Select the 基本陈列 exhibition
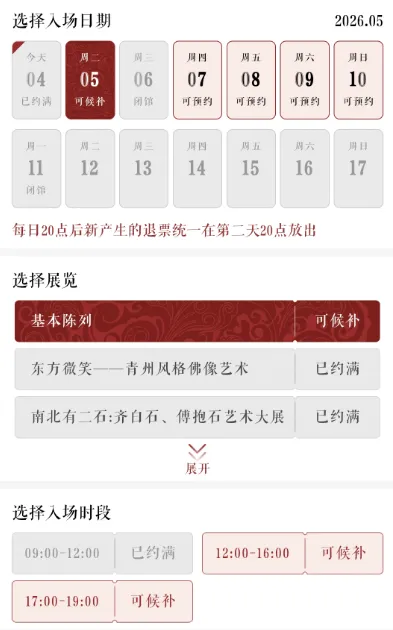The image size is (393, 630). 197,321
